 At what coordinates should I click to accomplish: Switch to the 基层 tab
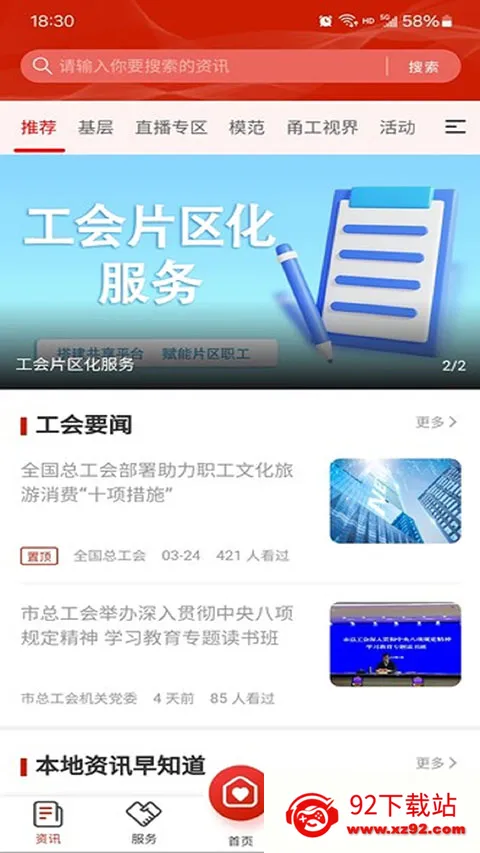coord(96,127)
